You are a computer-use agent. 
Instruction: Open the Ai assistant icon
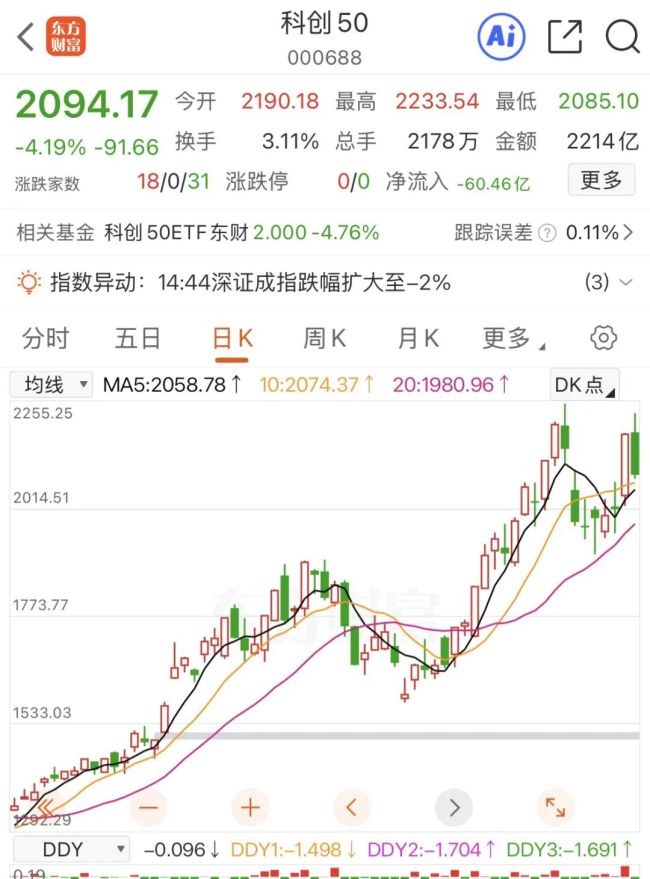[501, 37]
